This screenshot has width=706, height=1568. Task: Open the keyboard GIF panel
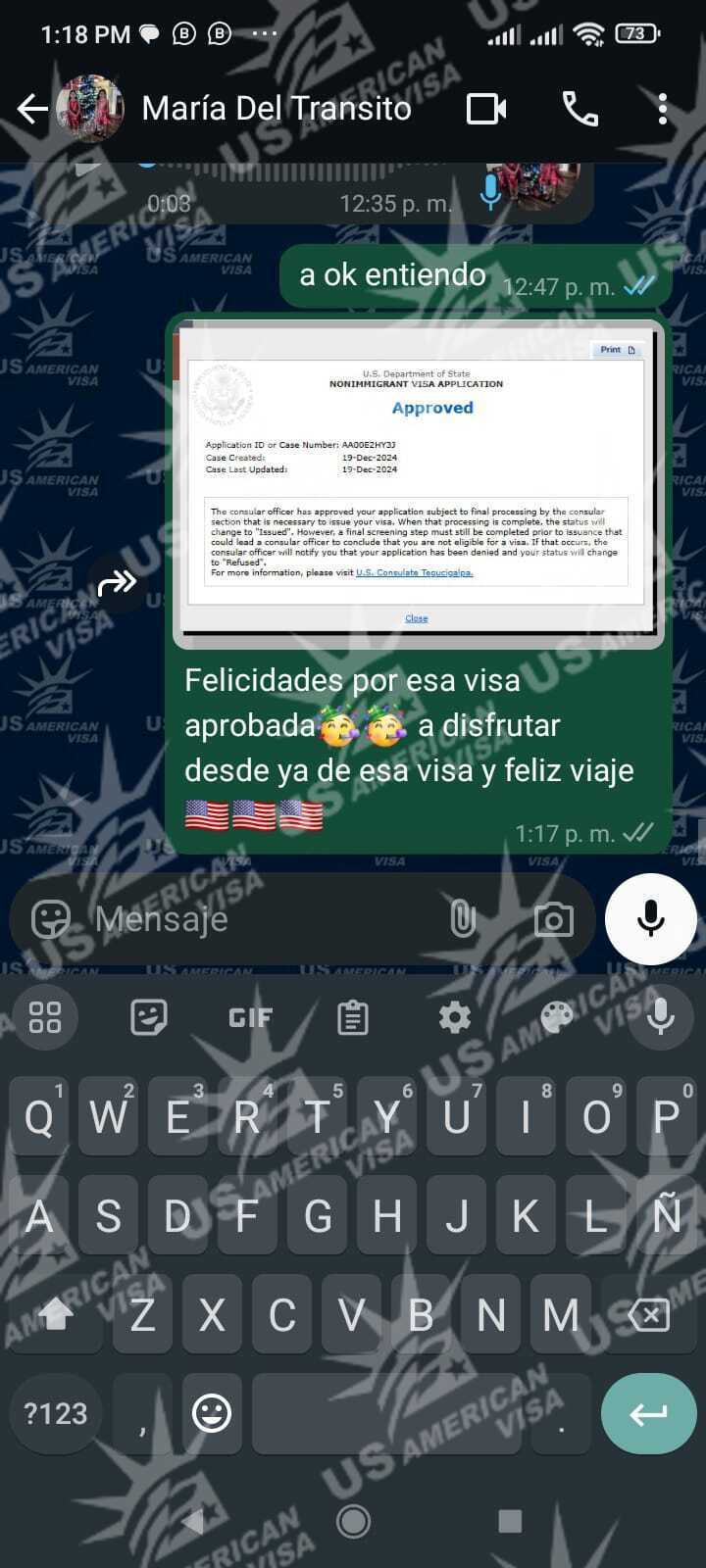(250, 1017)
